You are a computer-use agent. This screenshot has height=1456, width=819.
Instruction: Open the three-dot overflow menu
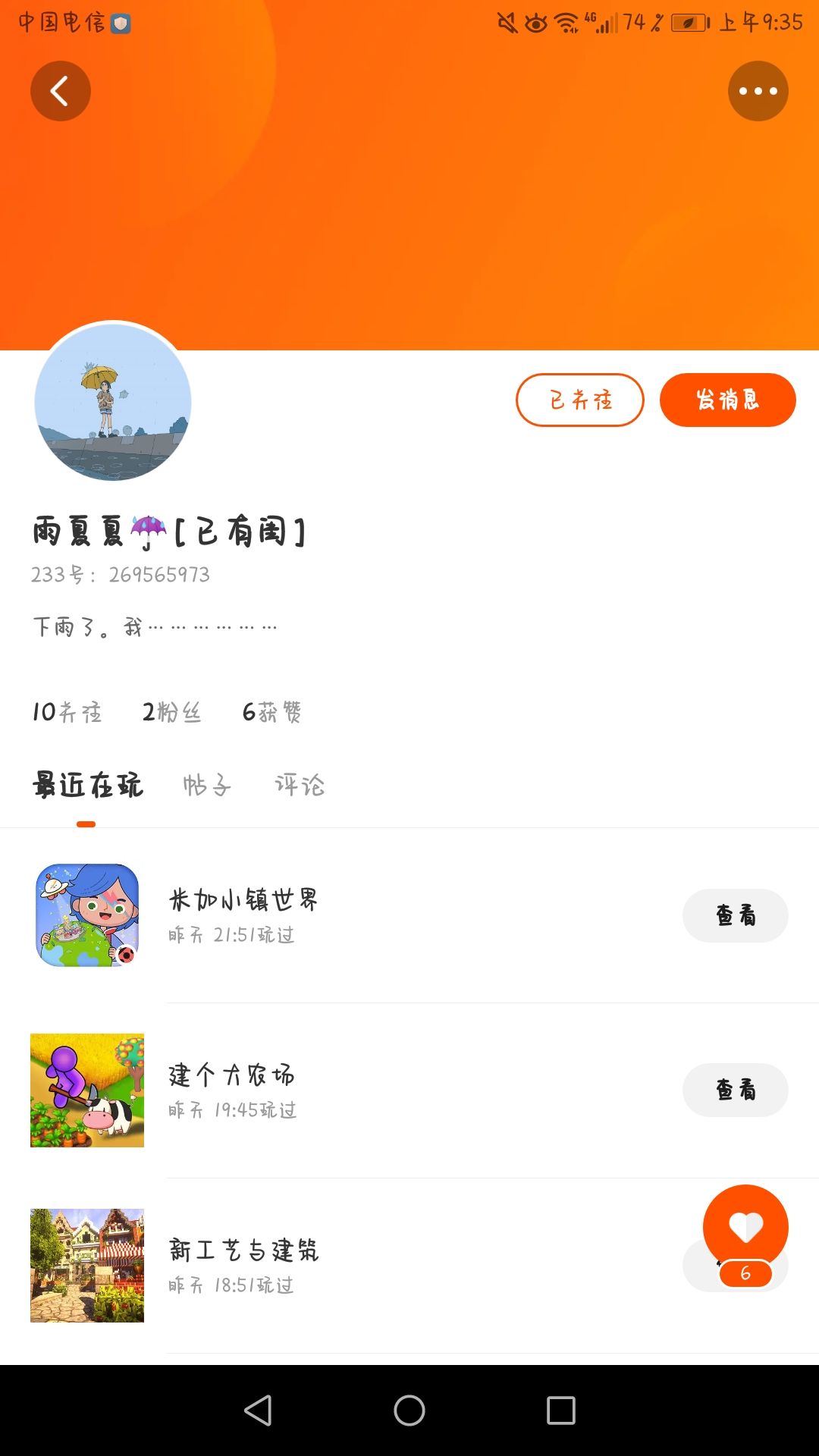(x=758, y=91)
